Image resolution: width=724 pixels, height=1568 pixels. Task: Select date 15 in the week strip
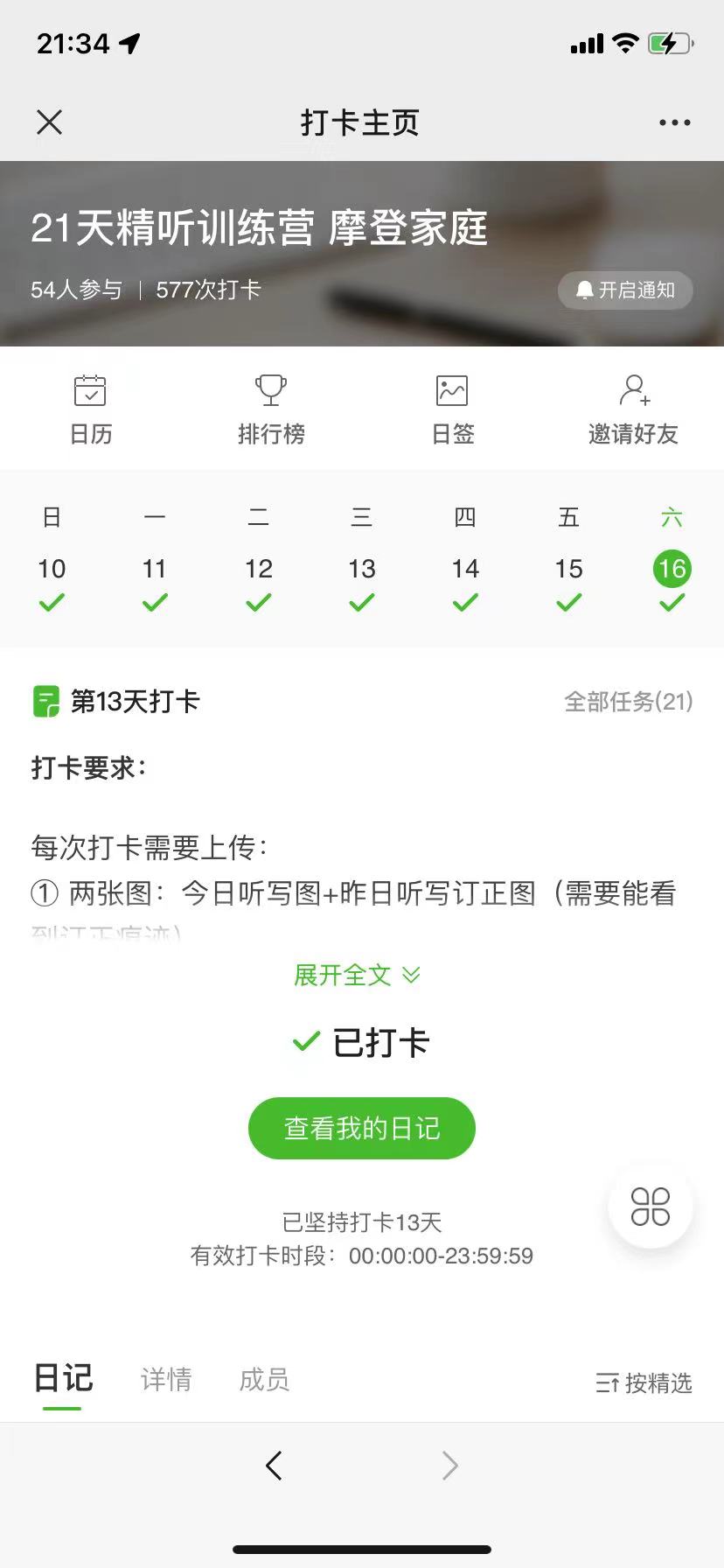568,570
